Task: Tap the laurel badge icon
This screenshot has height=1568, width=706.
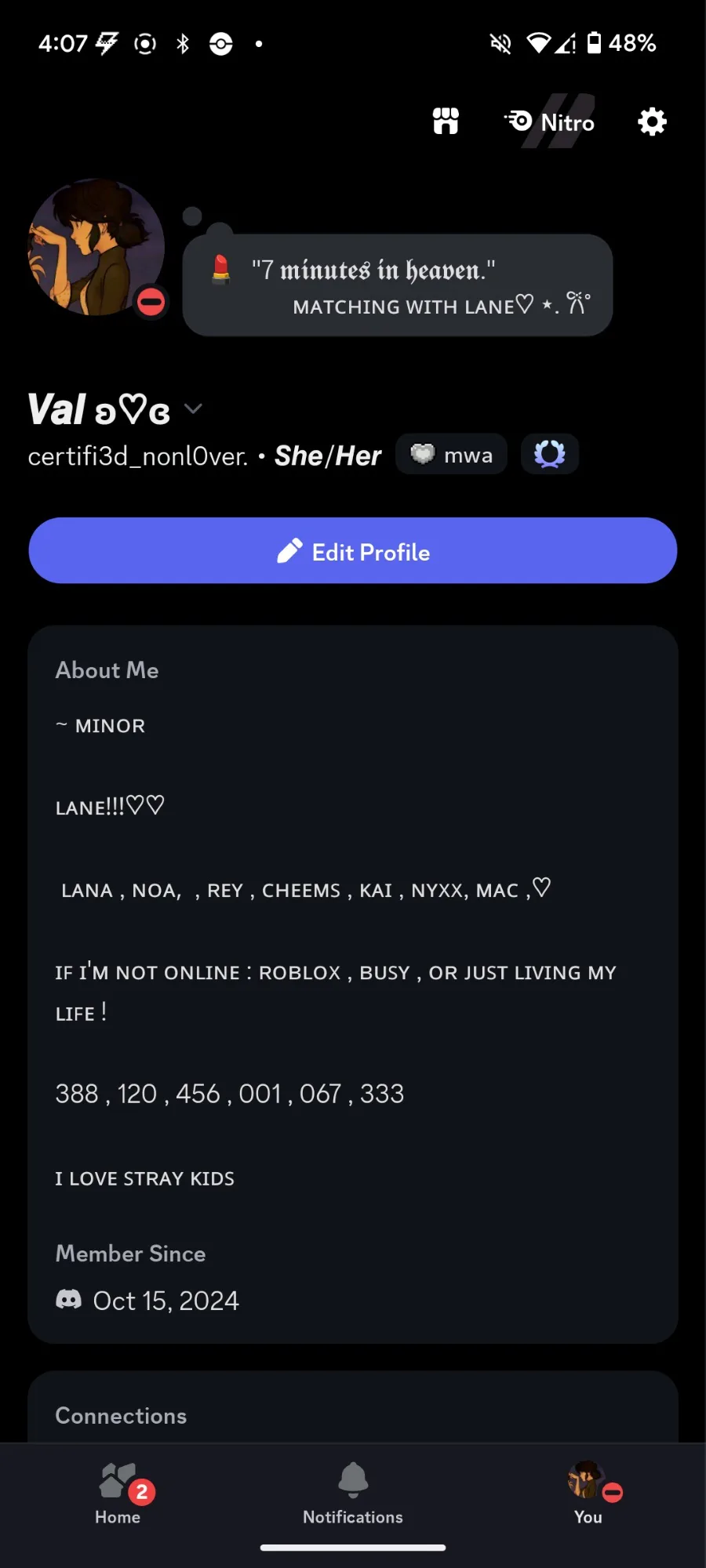Action: [x=550, y=454]
